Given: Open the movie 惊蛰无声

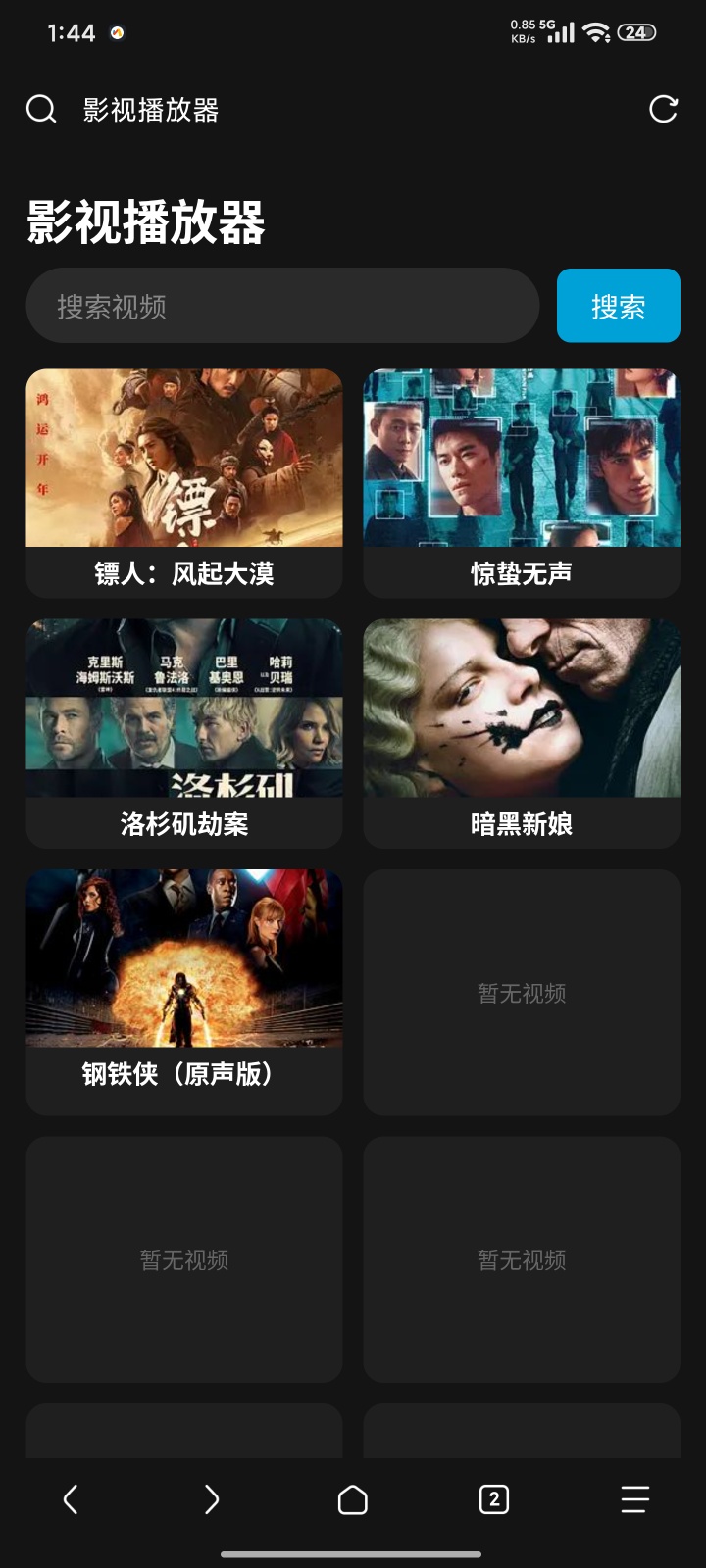Looking at the screenshot, I should coord(521,482).
